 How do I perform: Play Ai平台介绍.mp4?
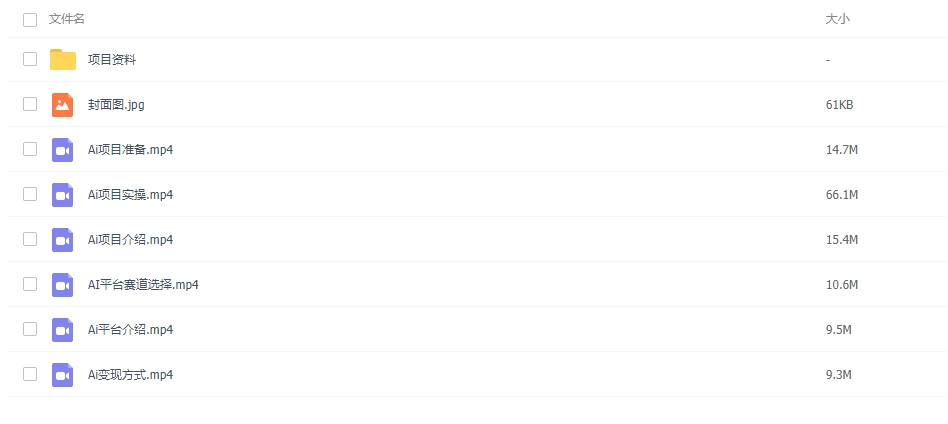coord(130,330)
